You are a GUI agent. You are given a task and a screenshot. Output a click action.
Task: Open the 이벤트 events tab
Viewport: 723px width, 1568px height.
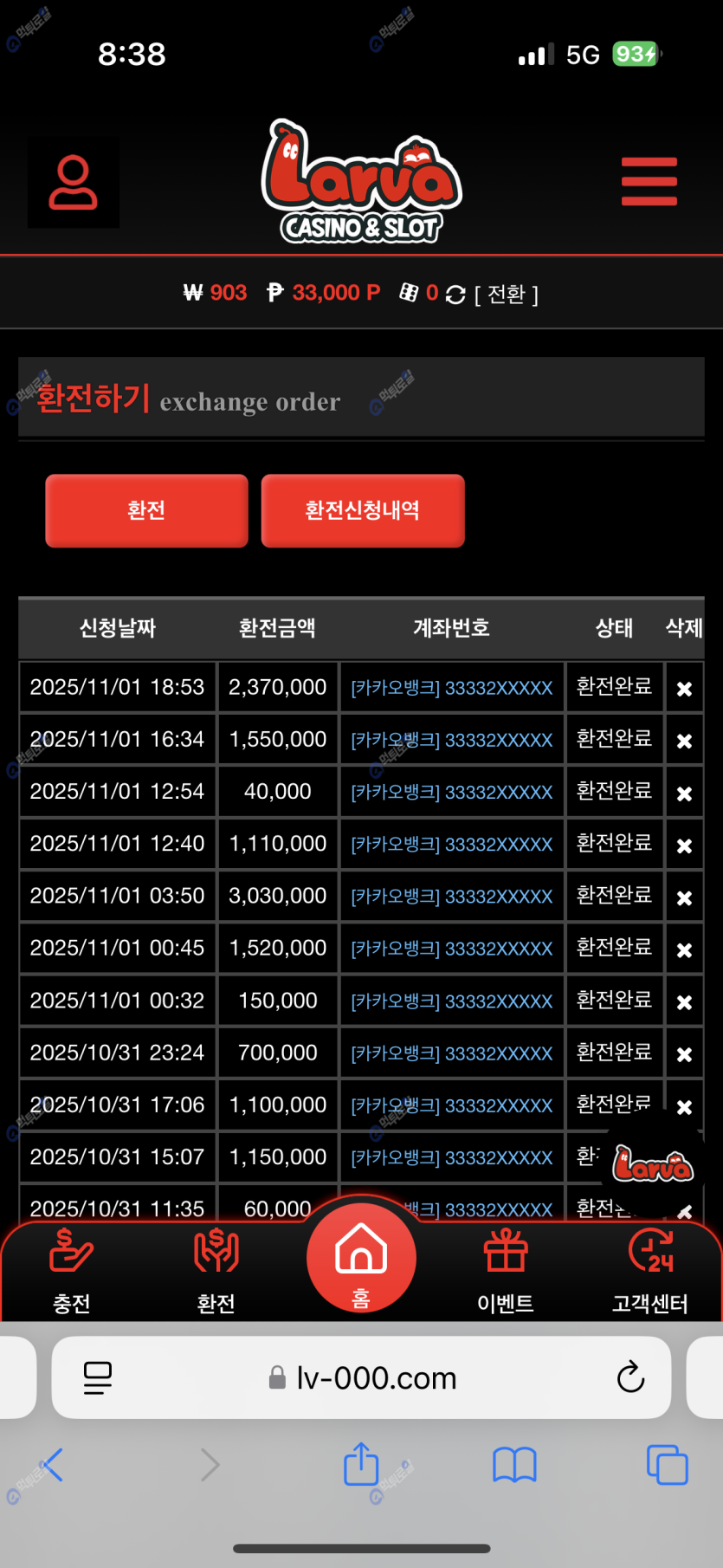tap(506, 1271)
